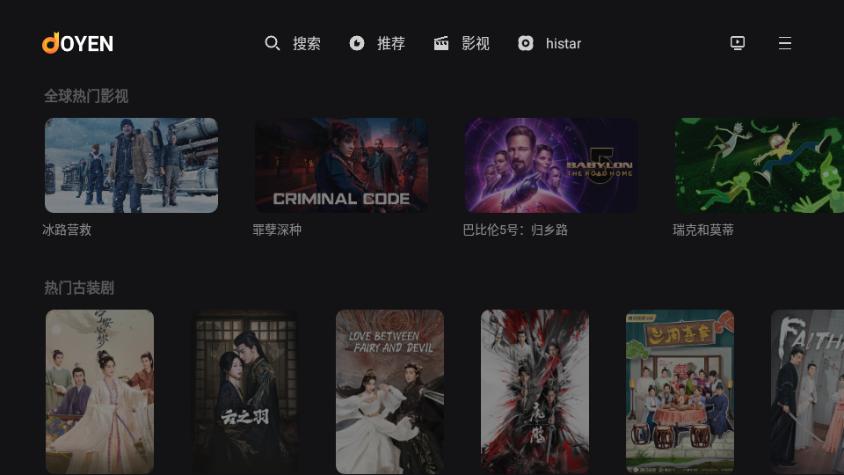Screen dimensions: 844x475
Task: Open the movie 冰路营救
Action: (131, 165)
